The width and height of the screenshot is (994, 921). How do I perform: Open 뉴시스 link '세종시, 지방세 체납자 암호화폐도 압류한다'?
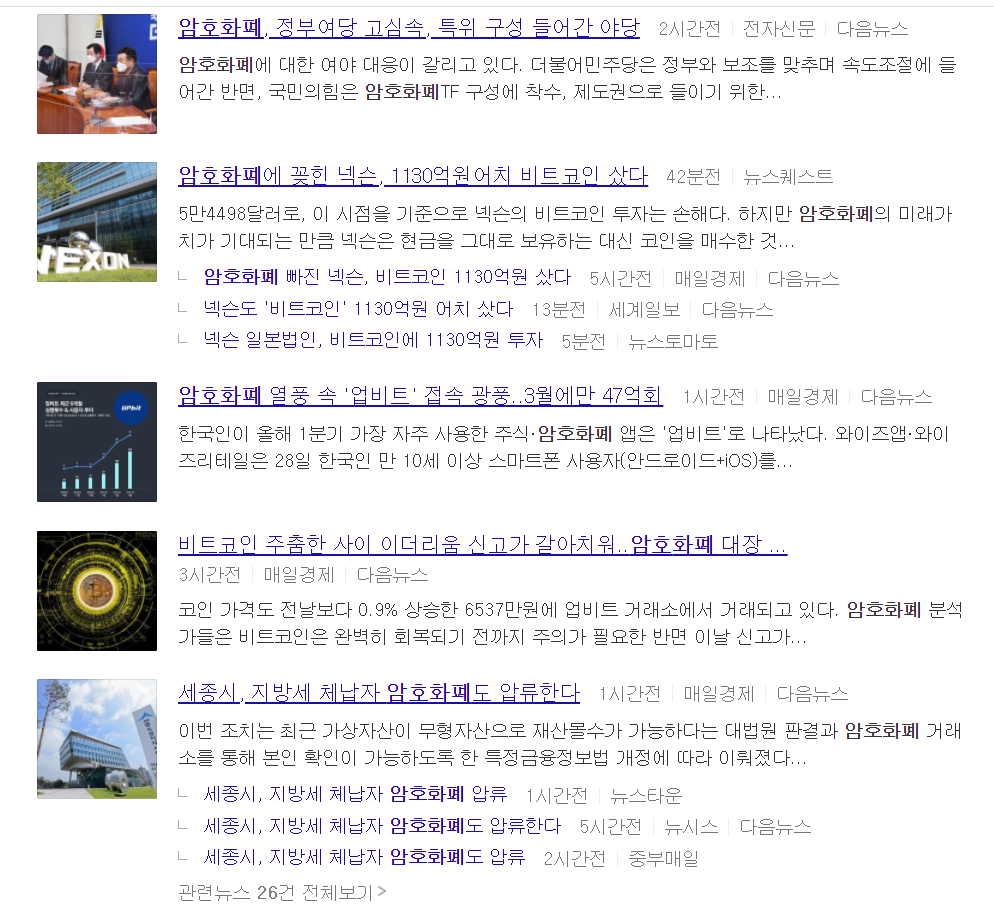click(382, 827)
